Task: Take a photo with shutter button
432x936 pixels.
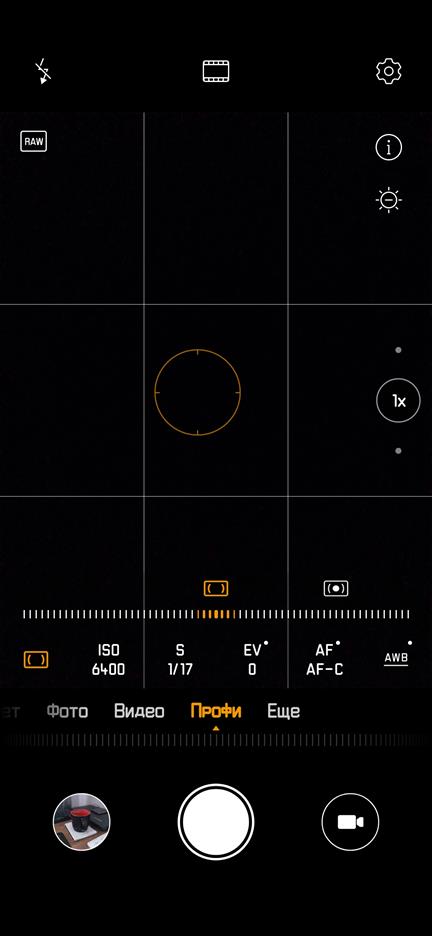Action: (216, 822)
